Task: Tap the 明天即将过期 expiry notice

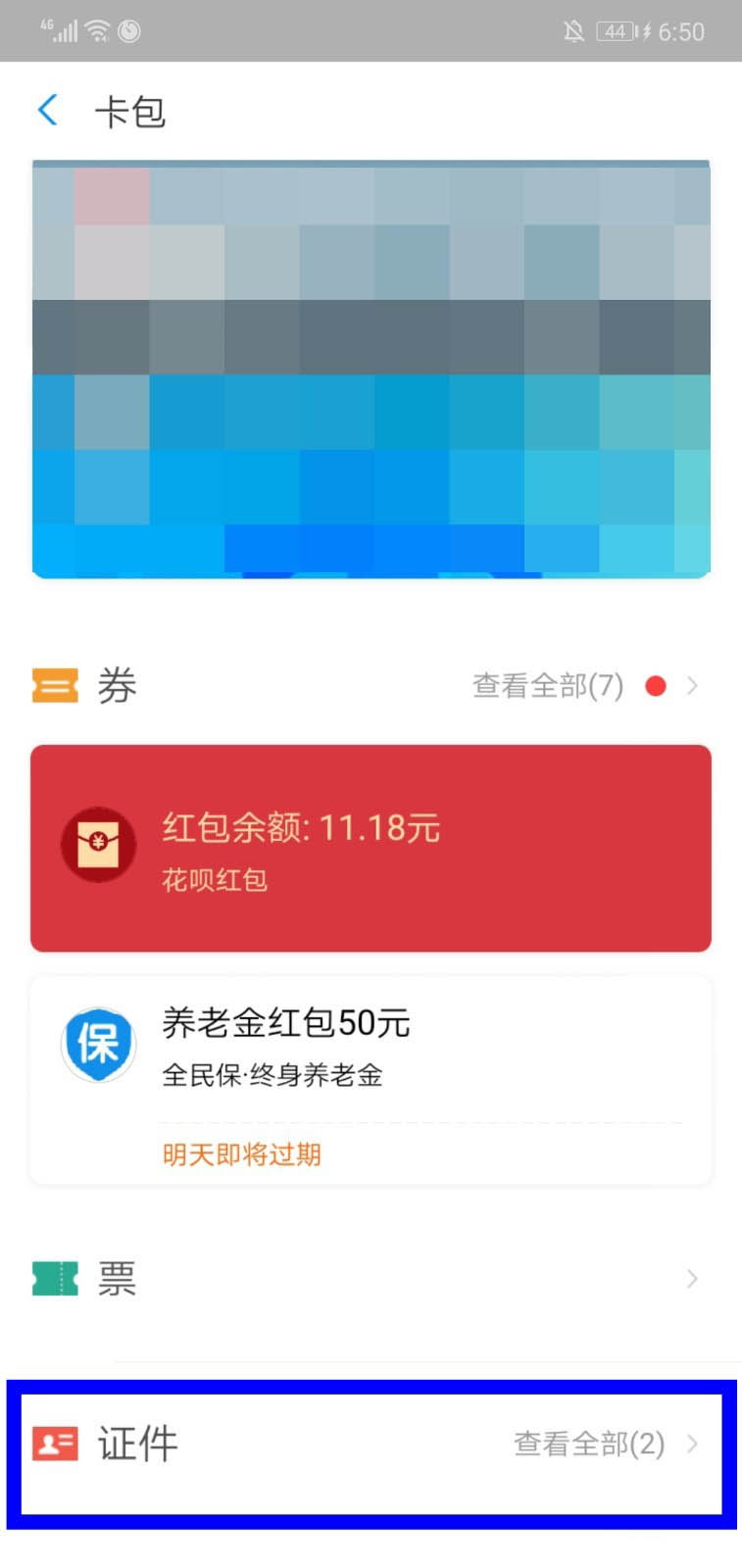Action: [x=241, y=1154]
